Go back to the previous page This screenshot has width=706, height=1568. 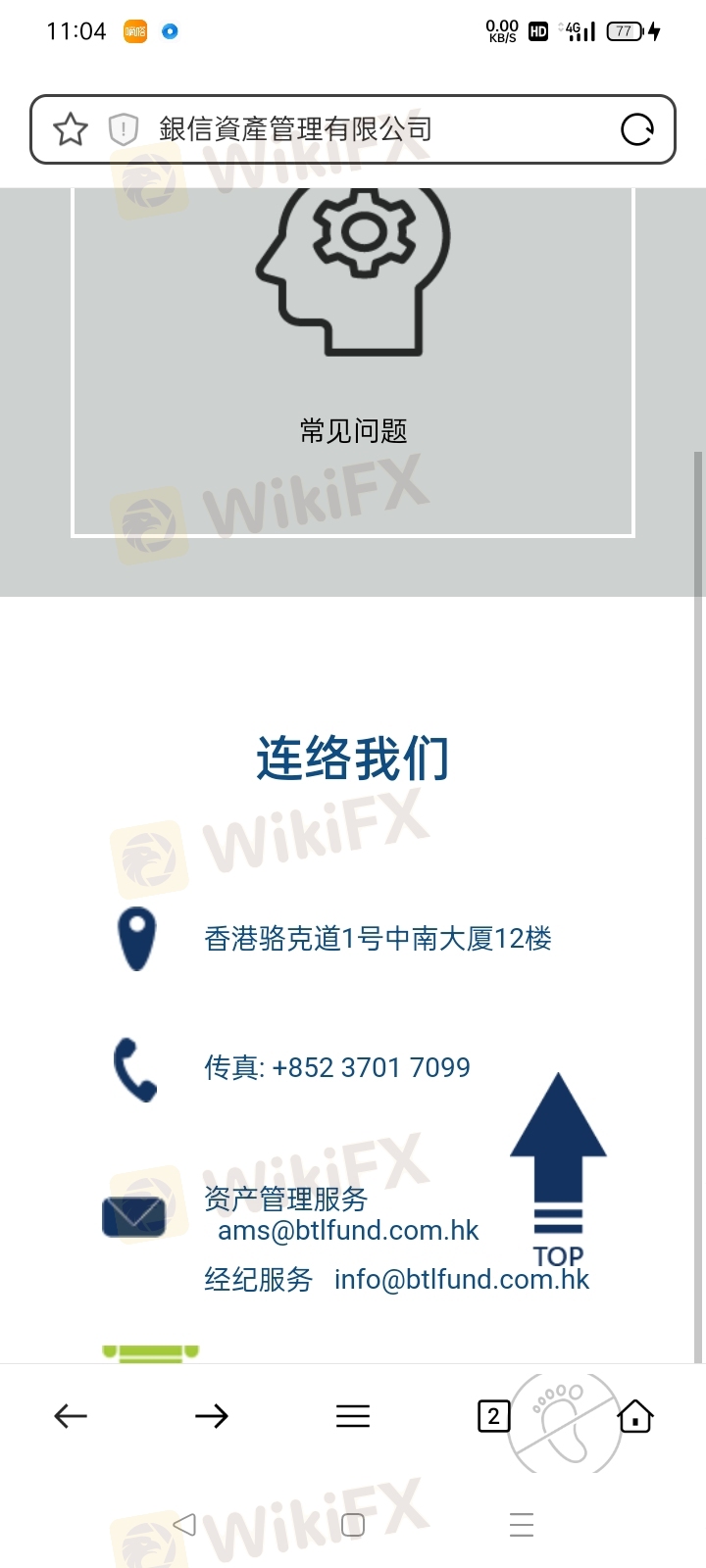point(71,1416)
